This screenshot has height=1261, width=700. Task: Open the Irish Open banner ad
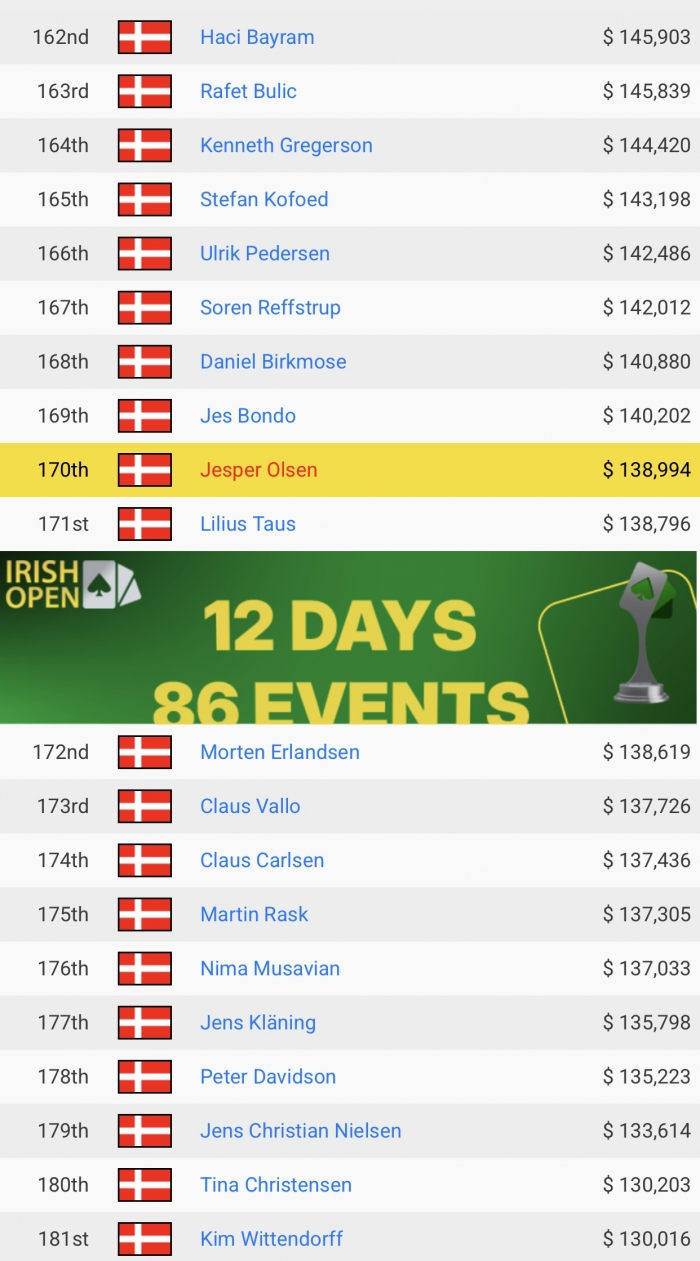coord(348,637)
